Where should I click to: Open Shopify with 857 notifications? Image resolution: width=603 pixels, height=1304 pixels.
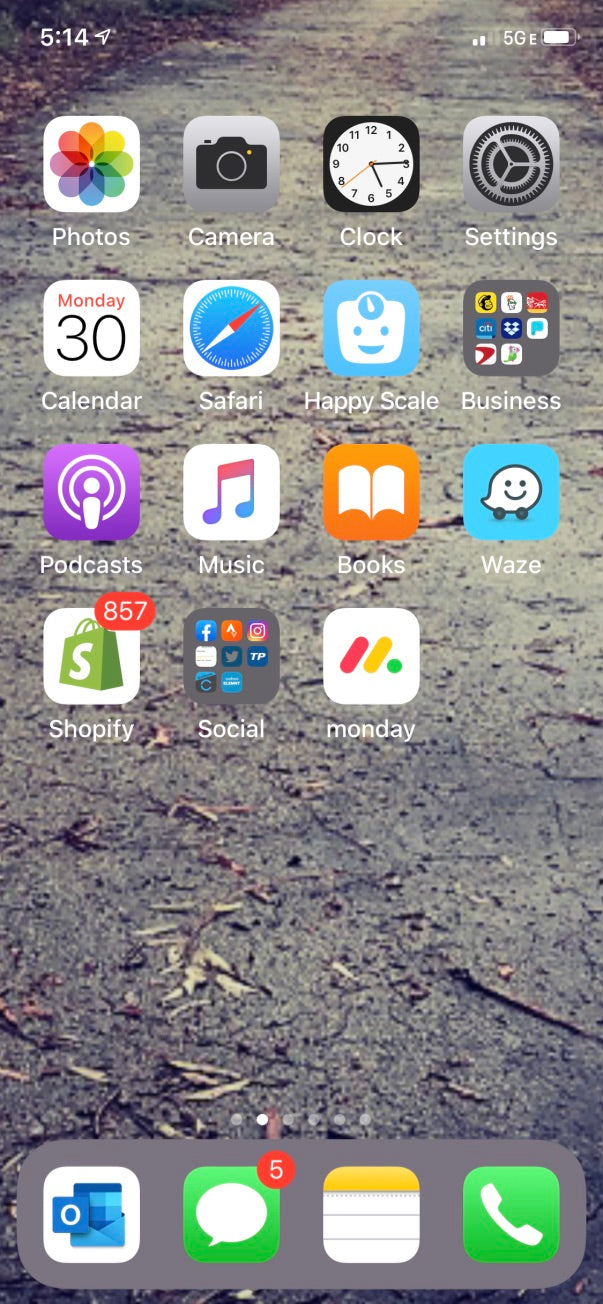pos(91,656)
